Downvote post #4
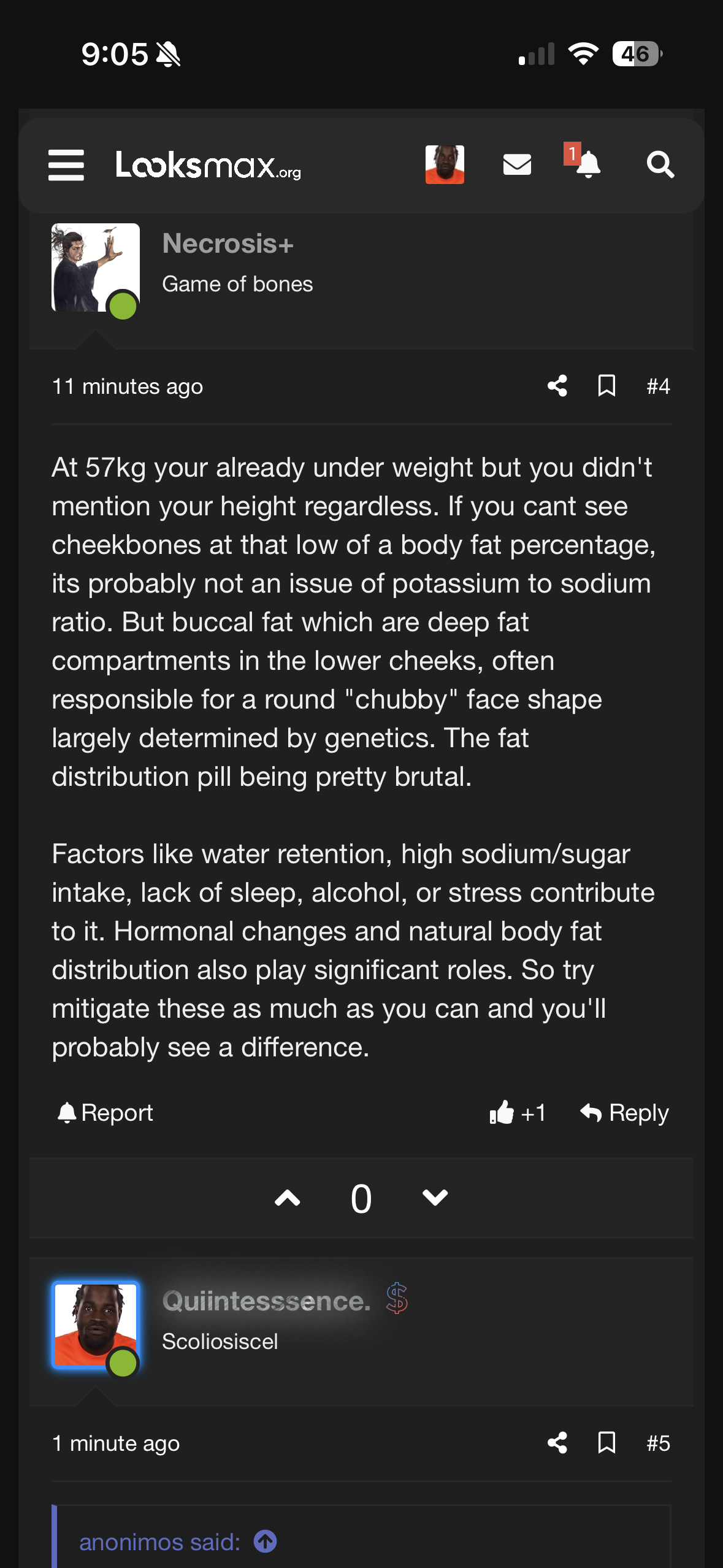The width and height of the screenshot is (723, 1568). coord(435,1198)
